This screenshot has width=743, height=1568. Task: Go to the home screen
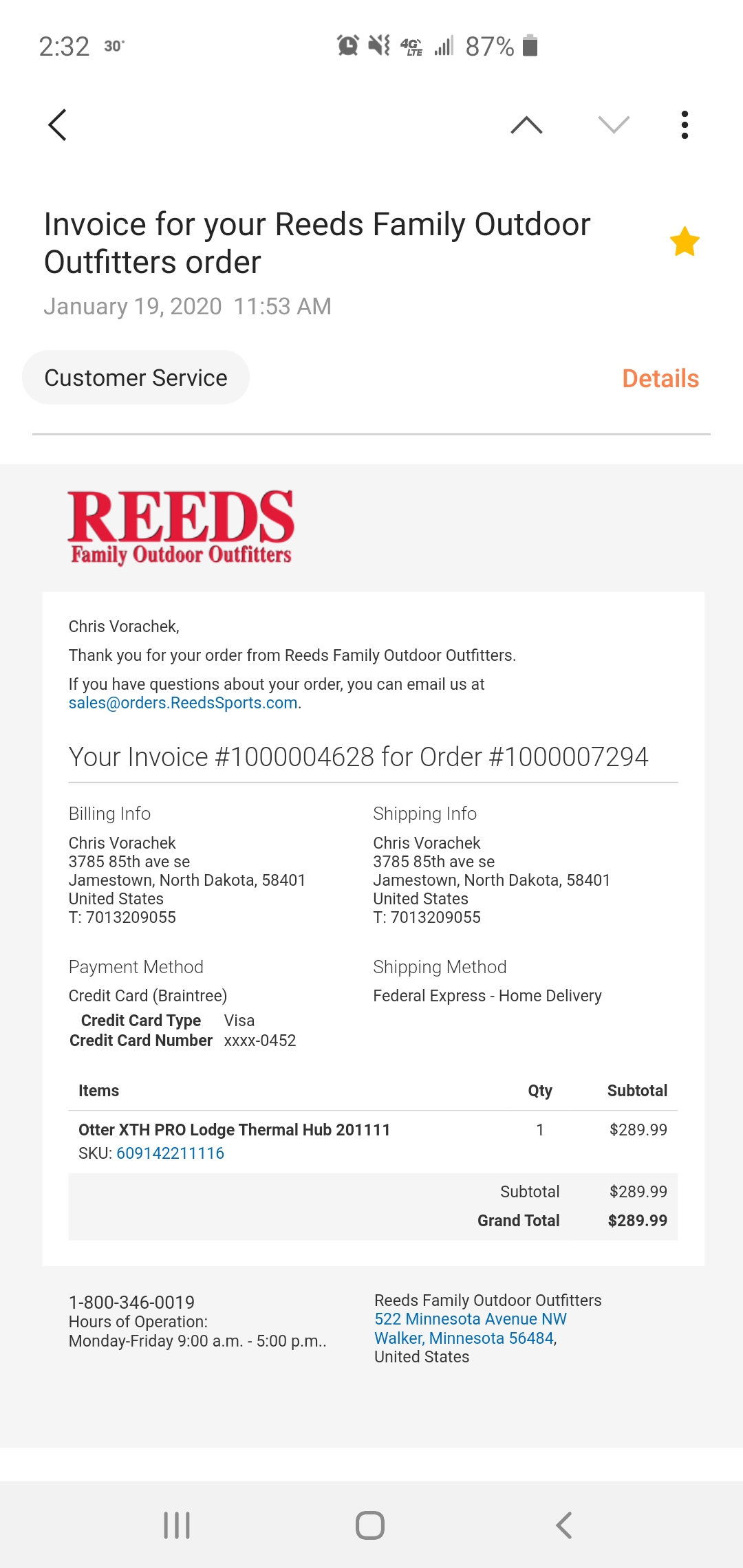coord(370,1525)
